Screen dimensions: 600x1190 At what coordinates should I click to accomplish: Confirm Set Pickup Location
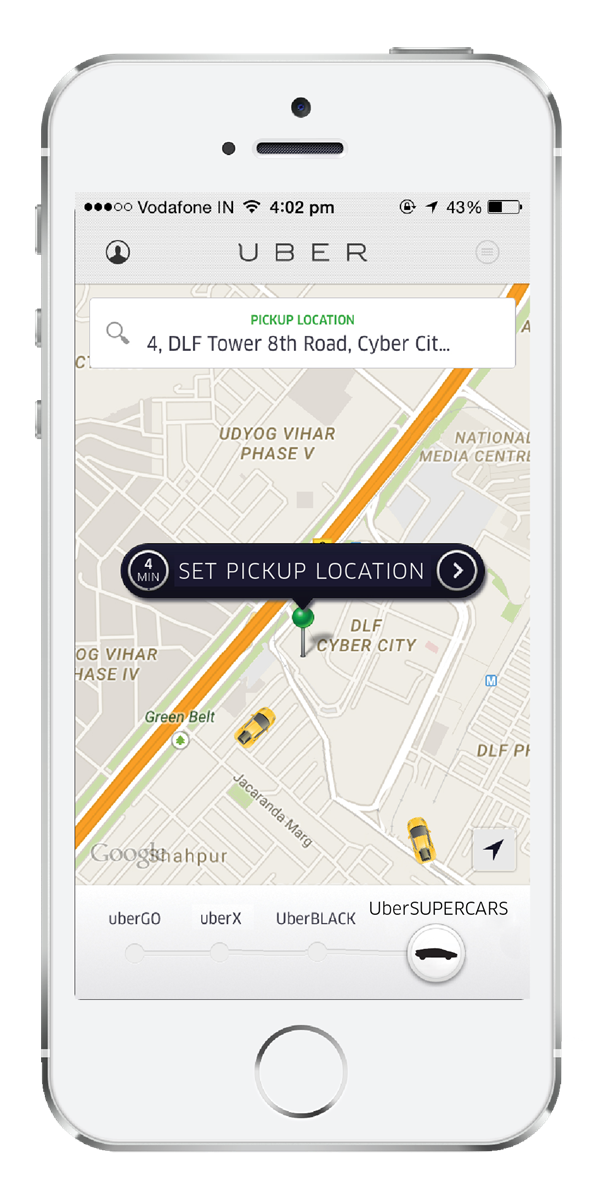pyautogui.click(x=302, y=571)
